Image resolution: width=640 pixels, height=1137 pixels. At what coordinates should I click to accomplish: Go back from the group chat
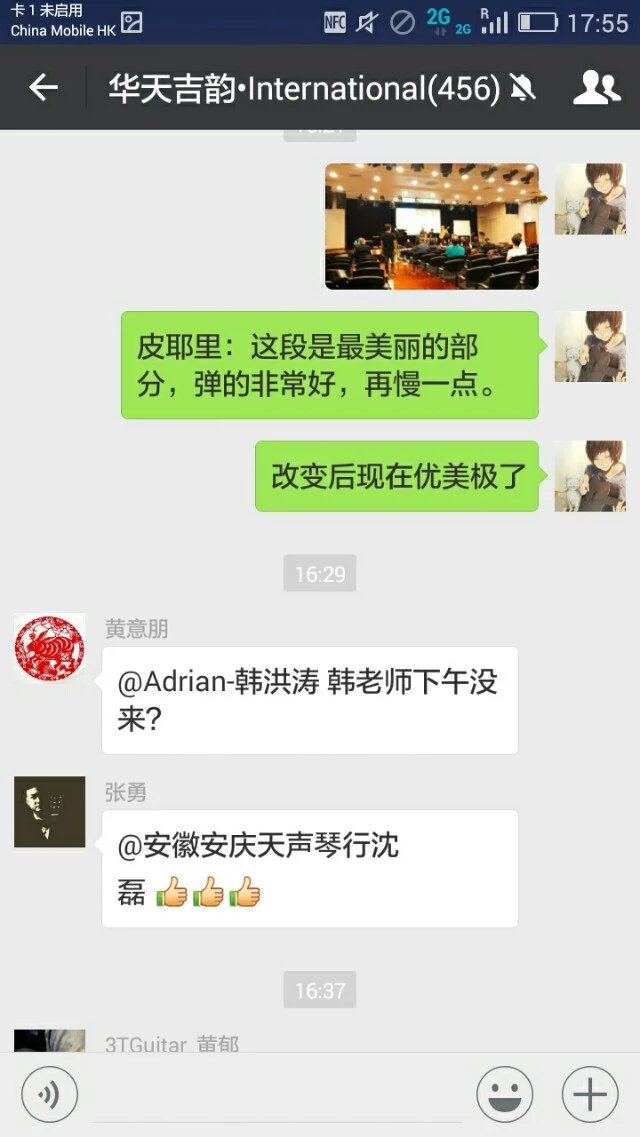(x=43, y=88)
